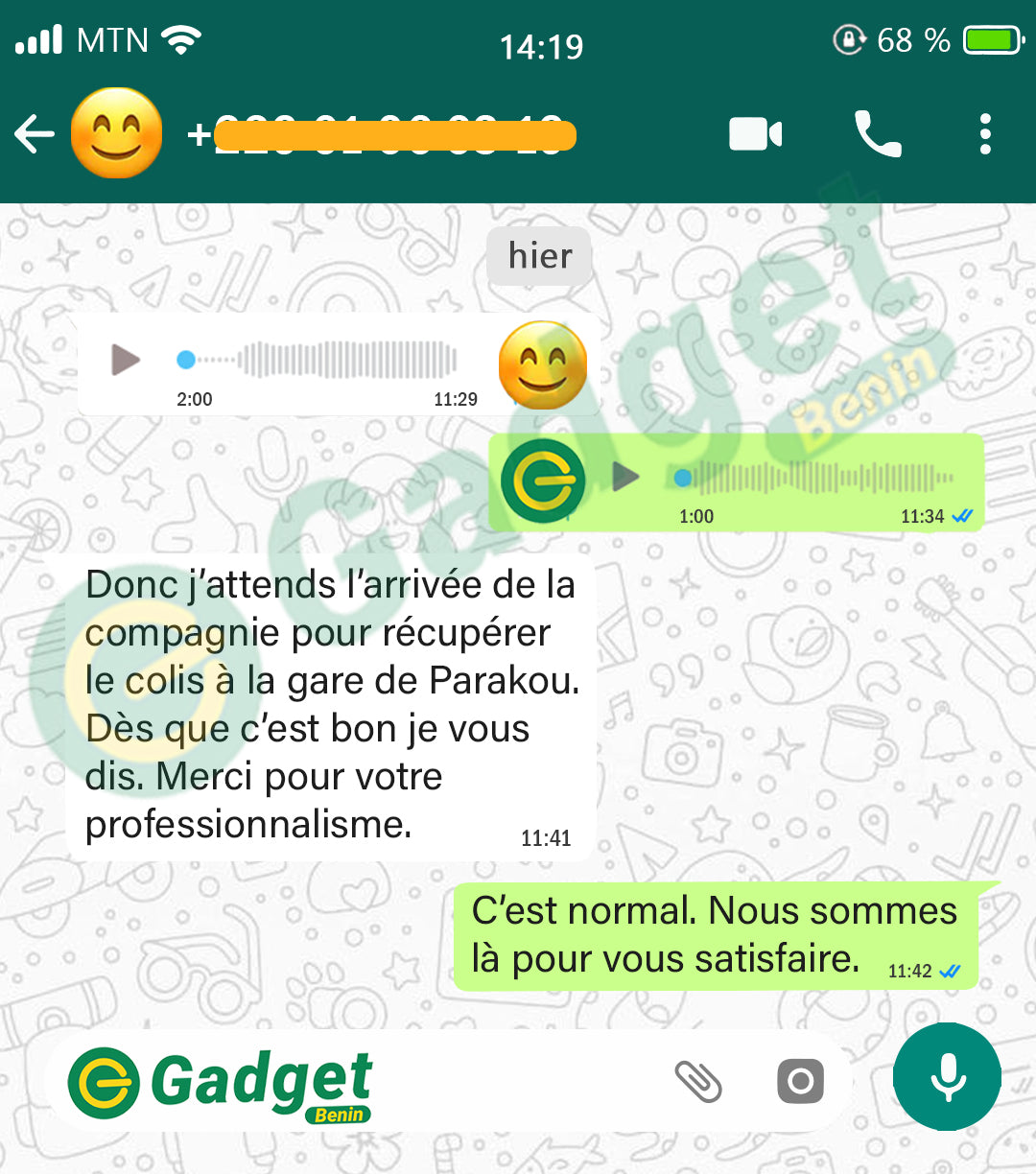The width and height of the screenshot is (1036, 1174).
Task: Start a voice call
Action: [877, 134]
